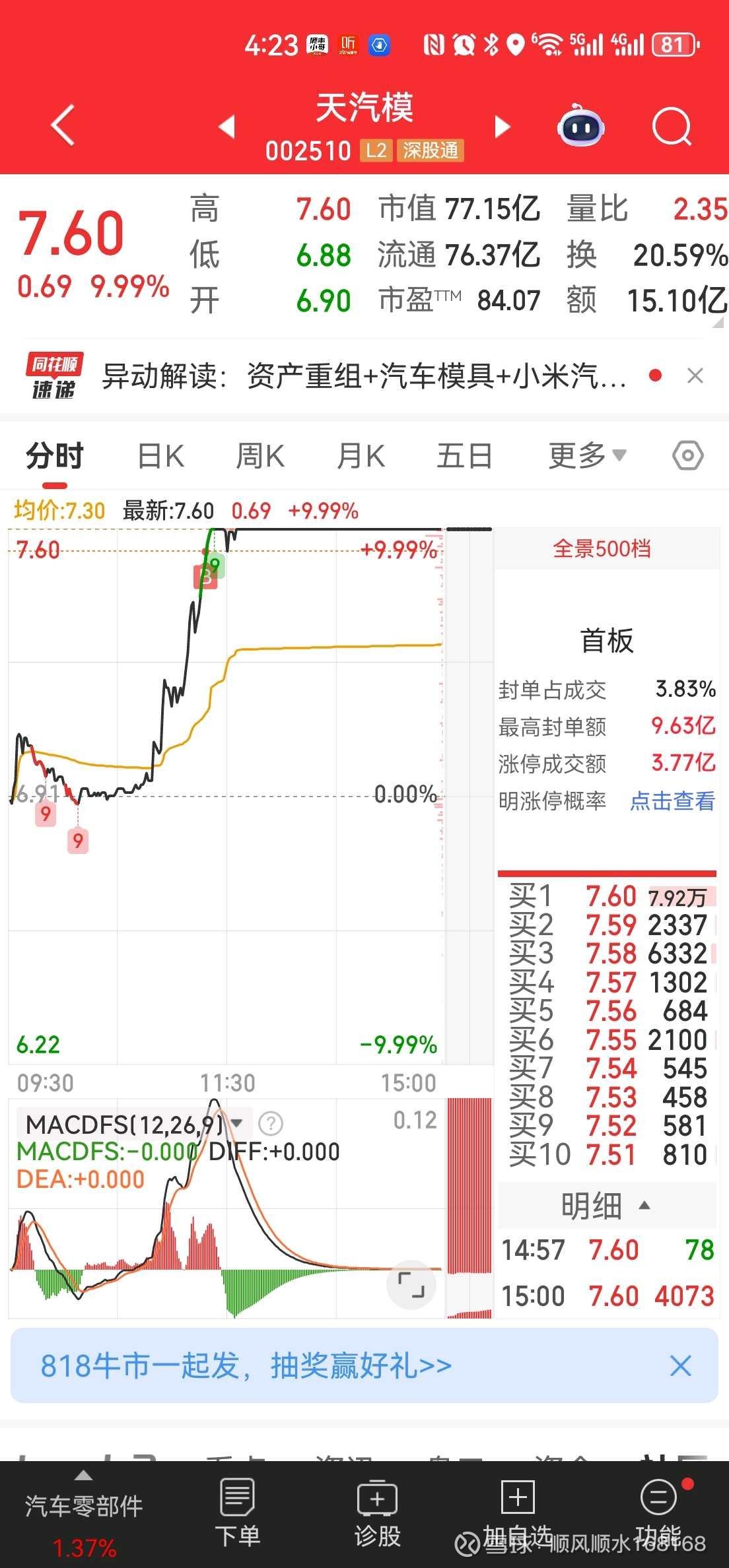Expand the chart to fullscreen
The height and width of the screenshot is (1568, 729).
(411, 1285)
